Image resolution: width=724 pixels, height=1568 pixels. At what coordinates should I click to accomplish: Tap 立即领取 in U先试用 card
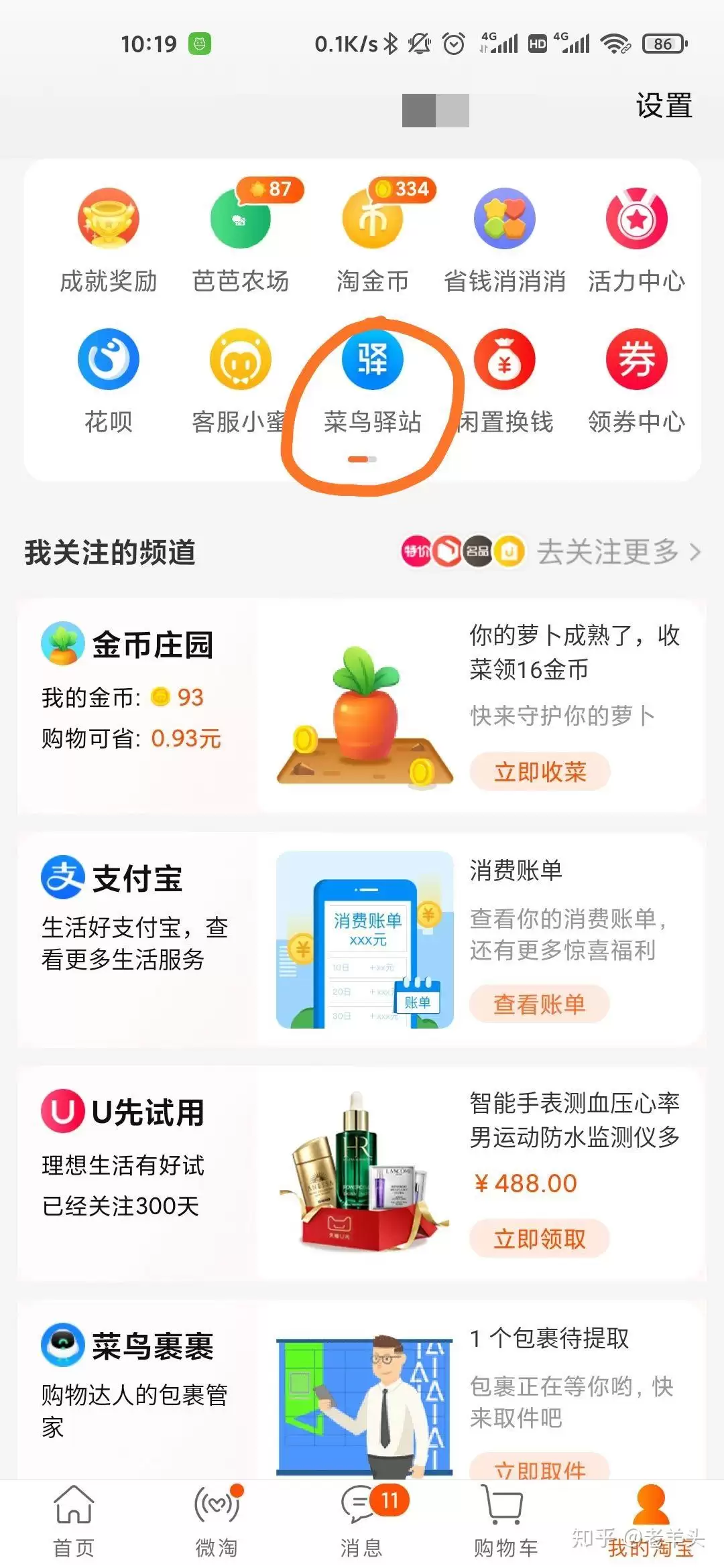pyautogui.click(x=540, y=1239)
